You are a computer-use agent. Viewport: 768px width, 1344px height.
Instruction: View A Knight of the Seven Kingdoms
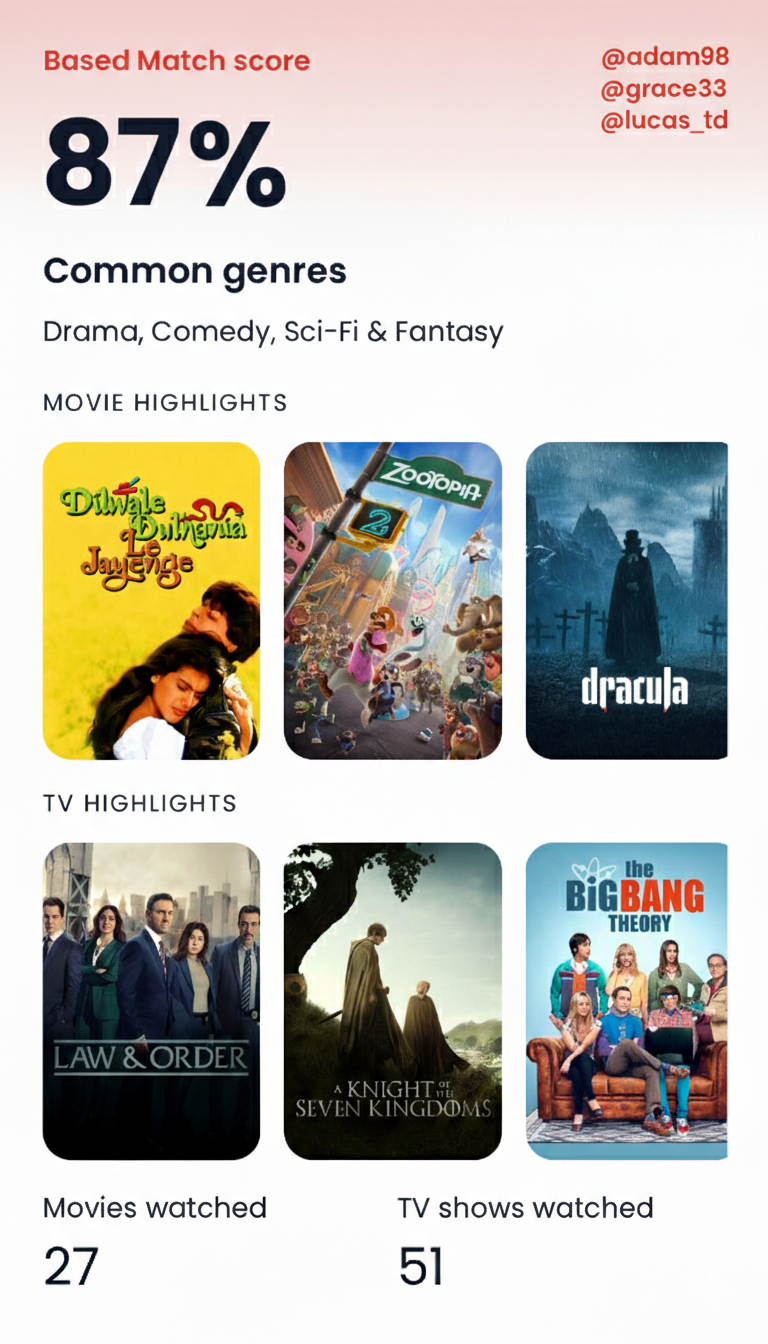point(392,1000)
